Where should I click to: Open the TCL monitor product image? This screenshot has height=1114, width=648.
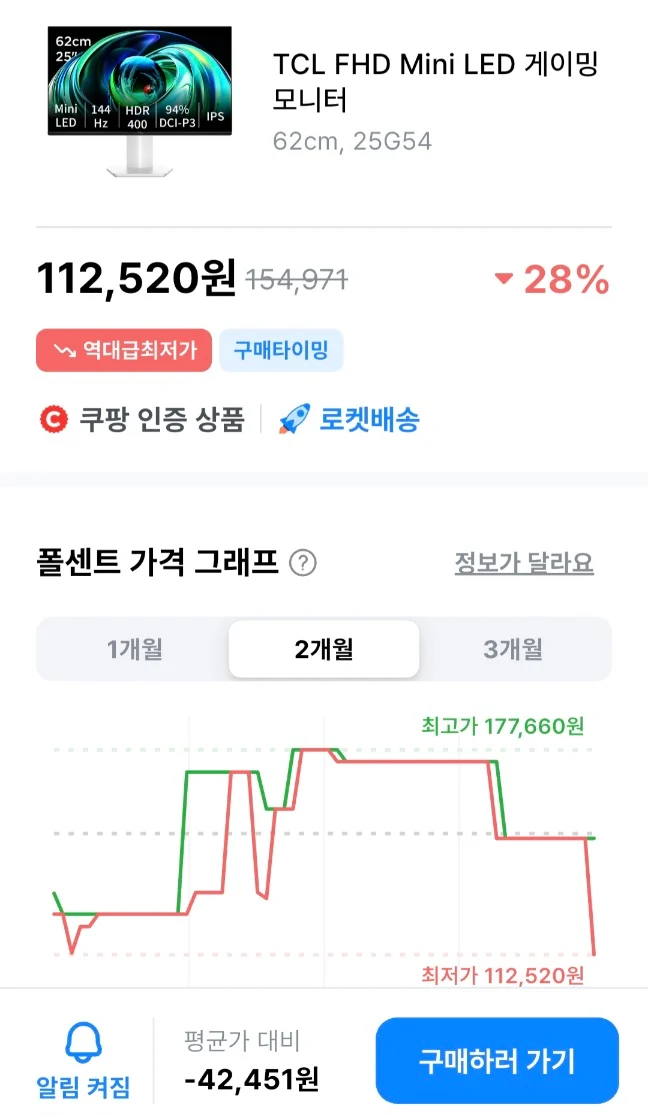(x=139, y=101)
